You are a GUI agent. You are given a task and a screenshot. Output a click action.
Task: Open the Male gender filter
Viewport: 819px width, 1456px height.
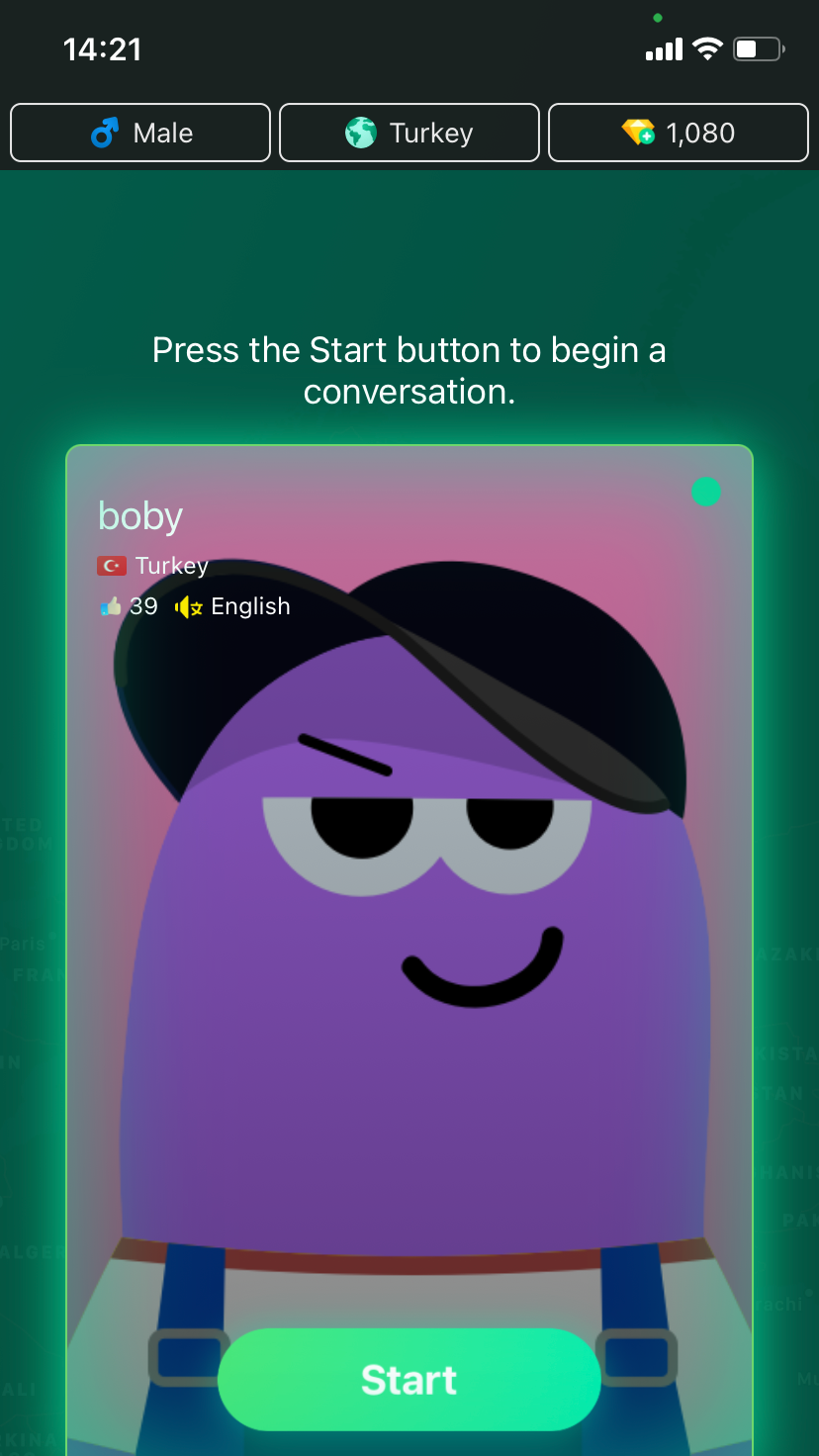point(140,133)
